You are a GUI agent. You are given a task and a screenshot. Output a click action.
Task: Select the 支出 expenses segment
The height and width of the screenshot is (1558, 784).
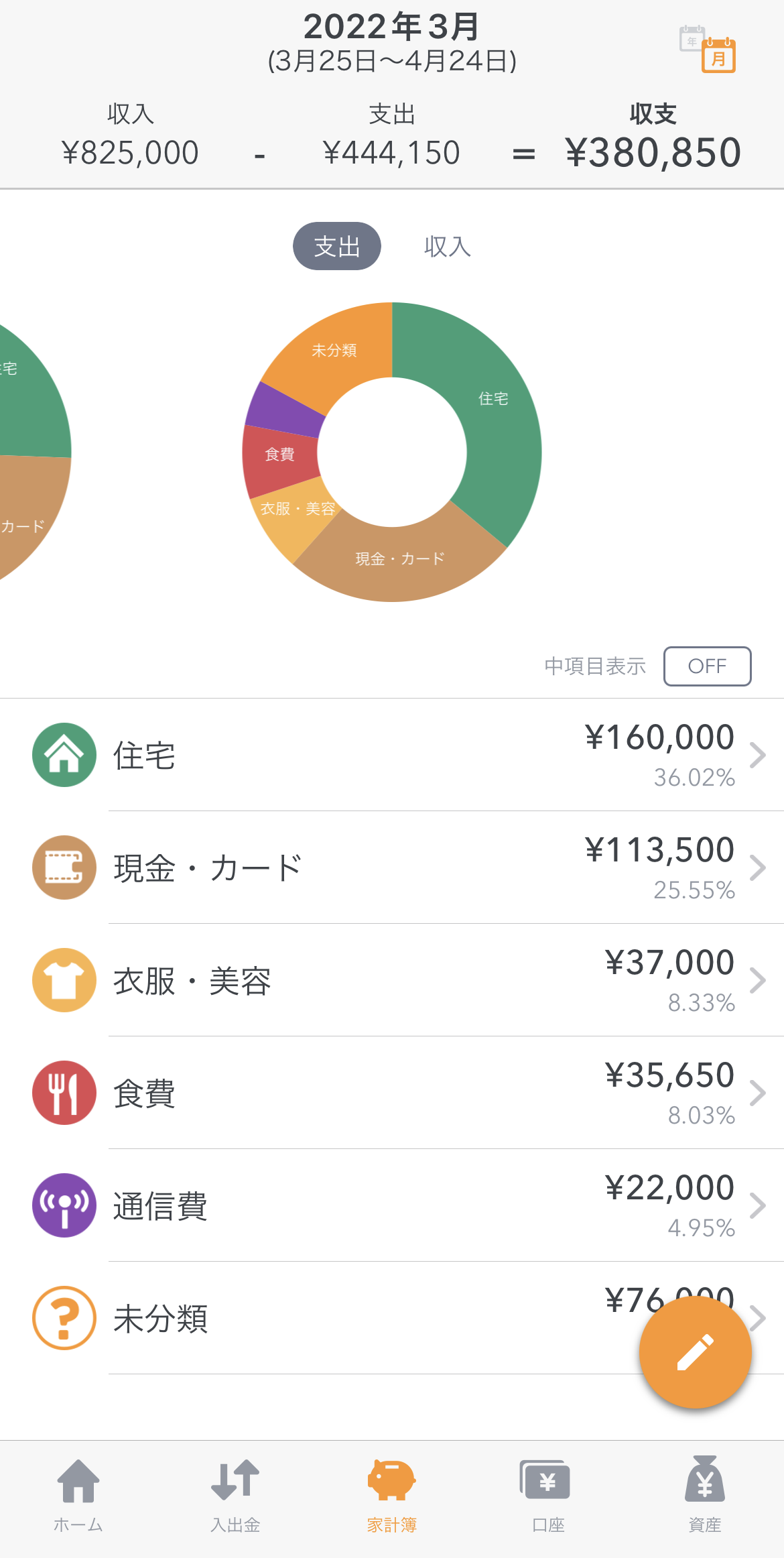[337, 247]
